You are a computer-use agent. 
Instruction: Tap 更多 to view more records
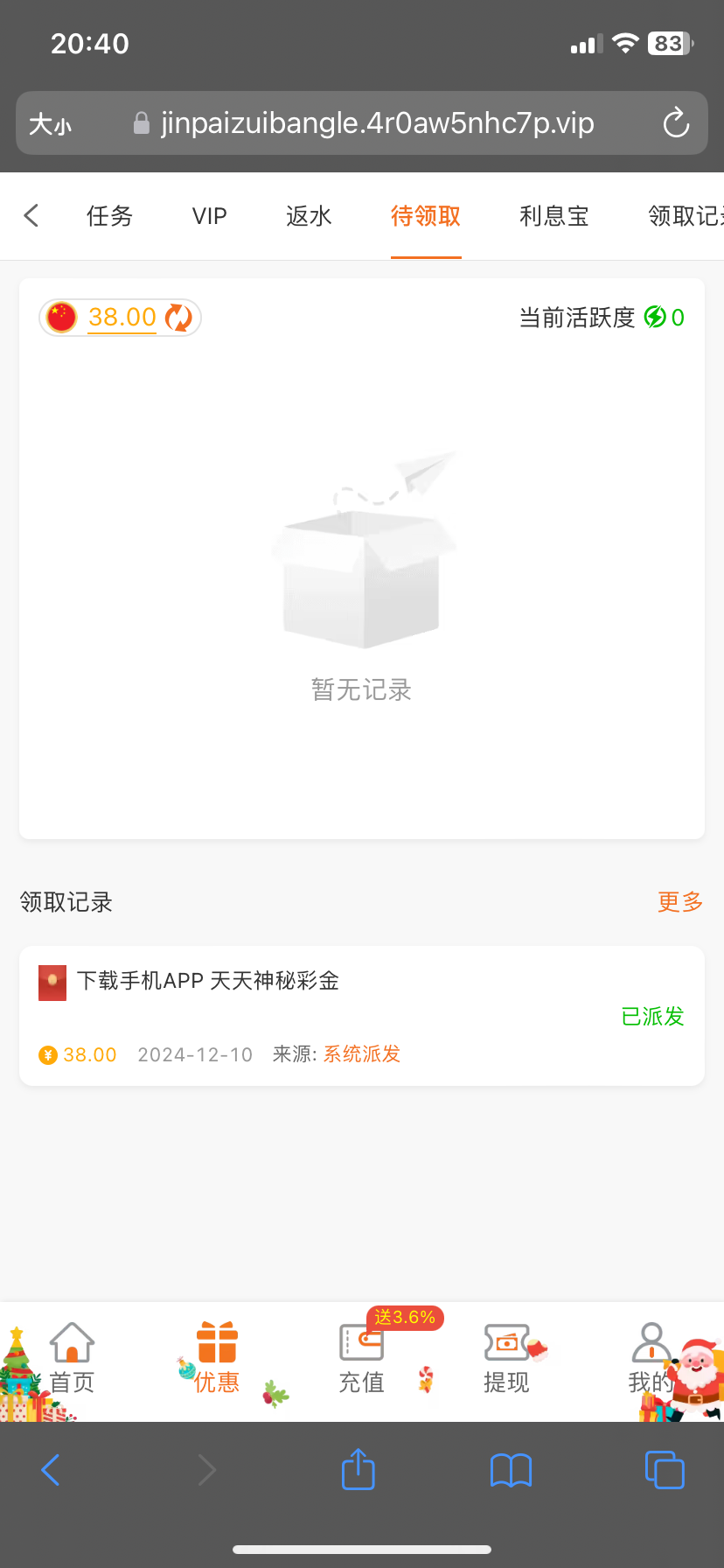point(680,902)
